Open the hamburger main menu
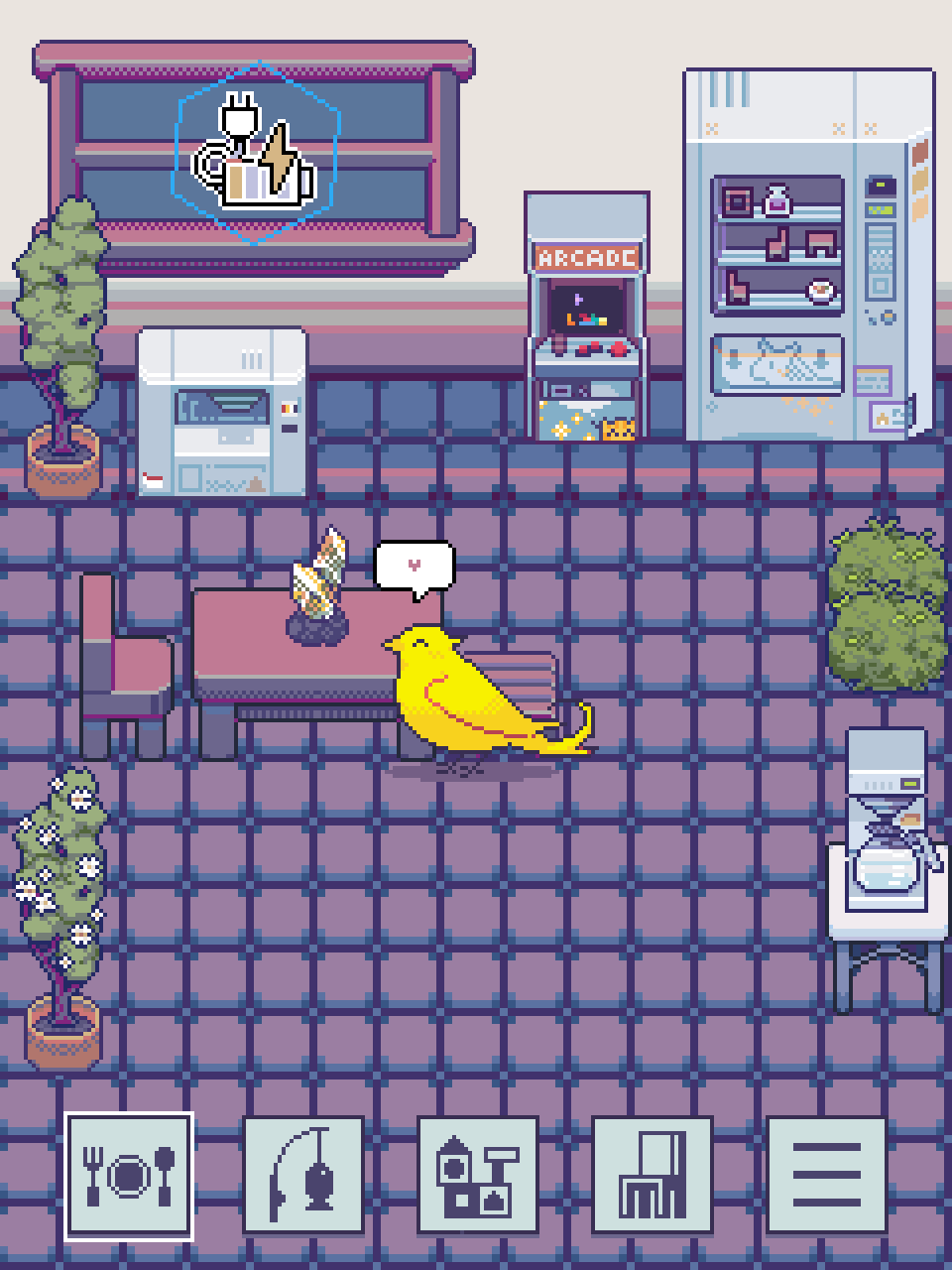Screen dimensions: 952x1270 (x=826, y=1177)
